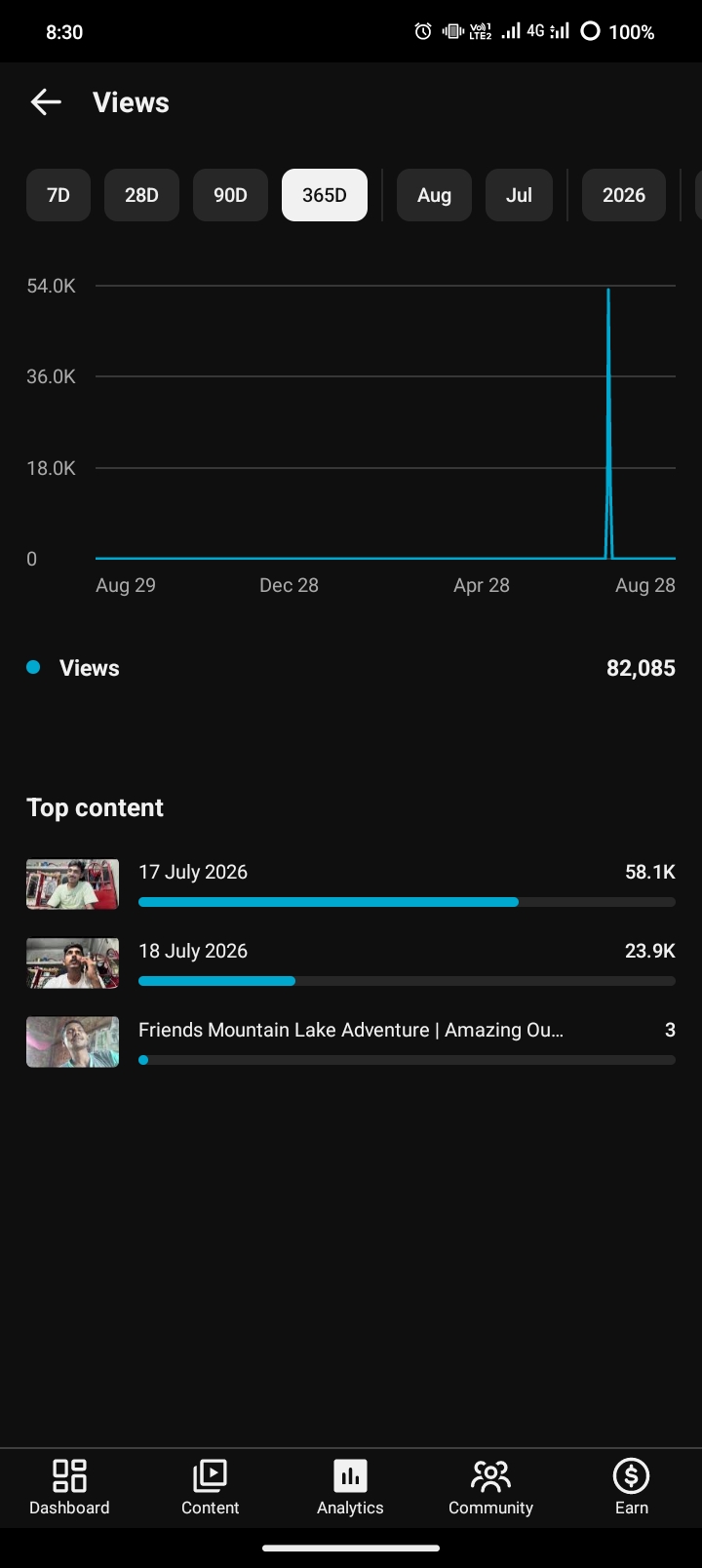
Task: Open the Friends Mountain Lake Adventure video
Action: [x=351, y=1041]
